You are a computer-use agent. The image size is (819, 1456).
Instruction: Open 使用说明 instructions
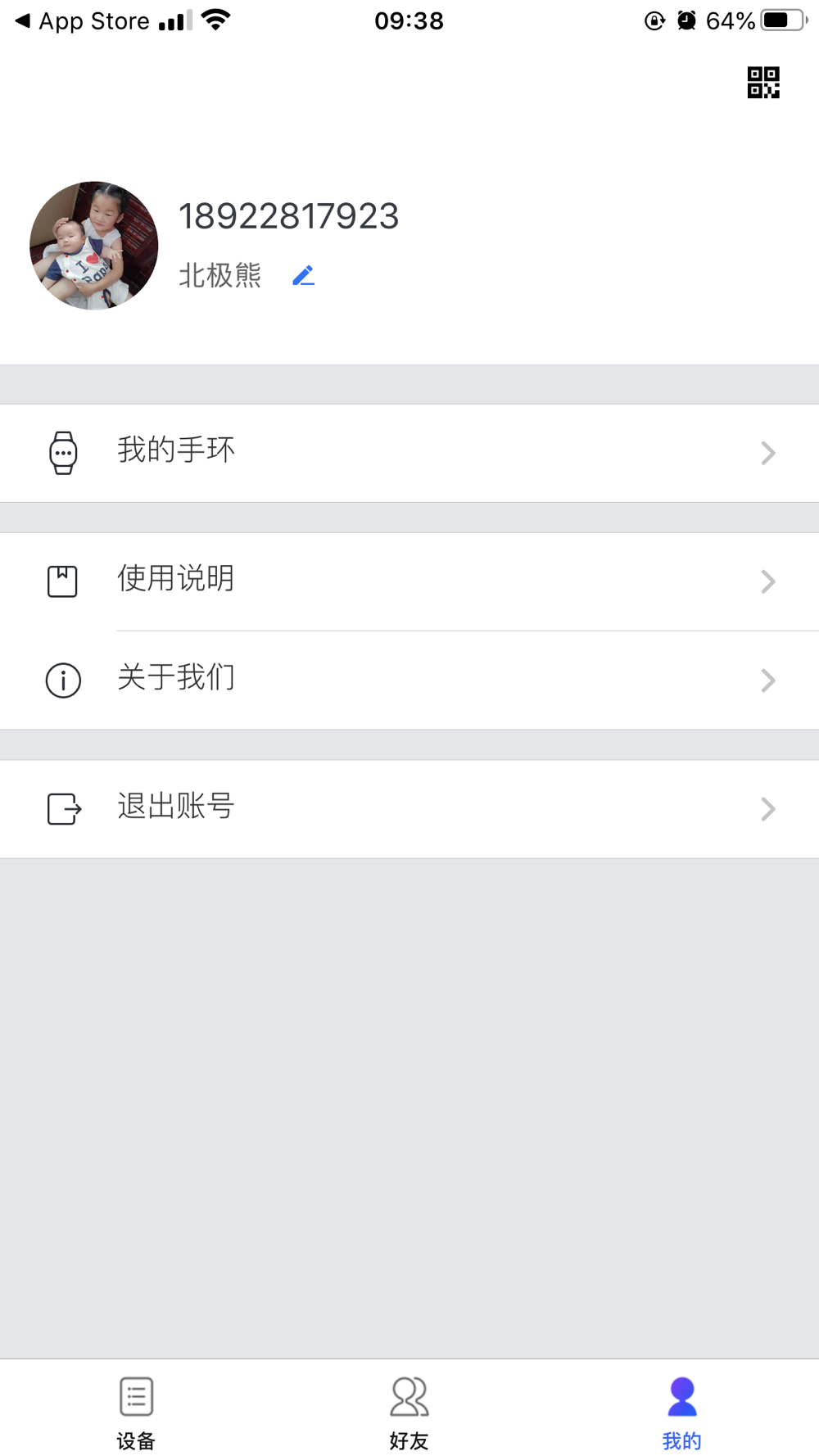pyautogui.click(x=409, y=581)
